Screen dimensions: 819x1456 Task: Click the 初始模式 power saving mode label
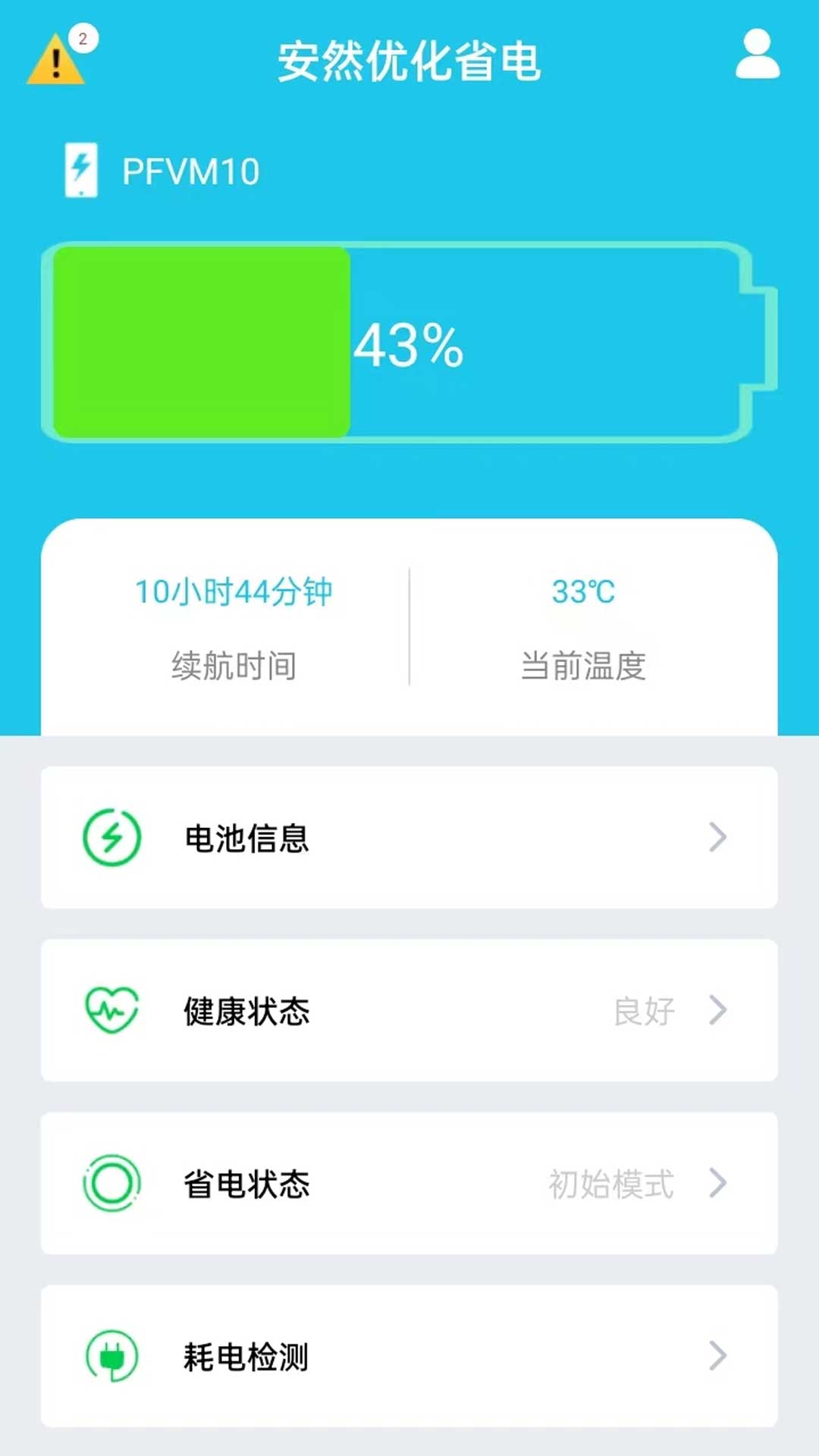coord(611,1185)
